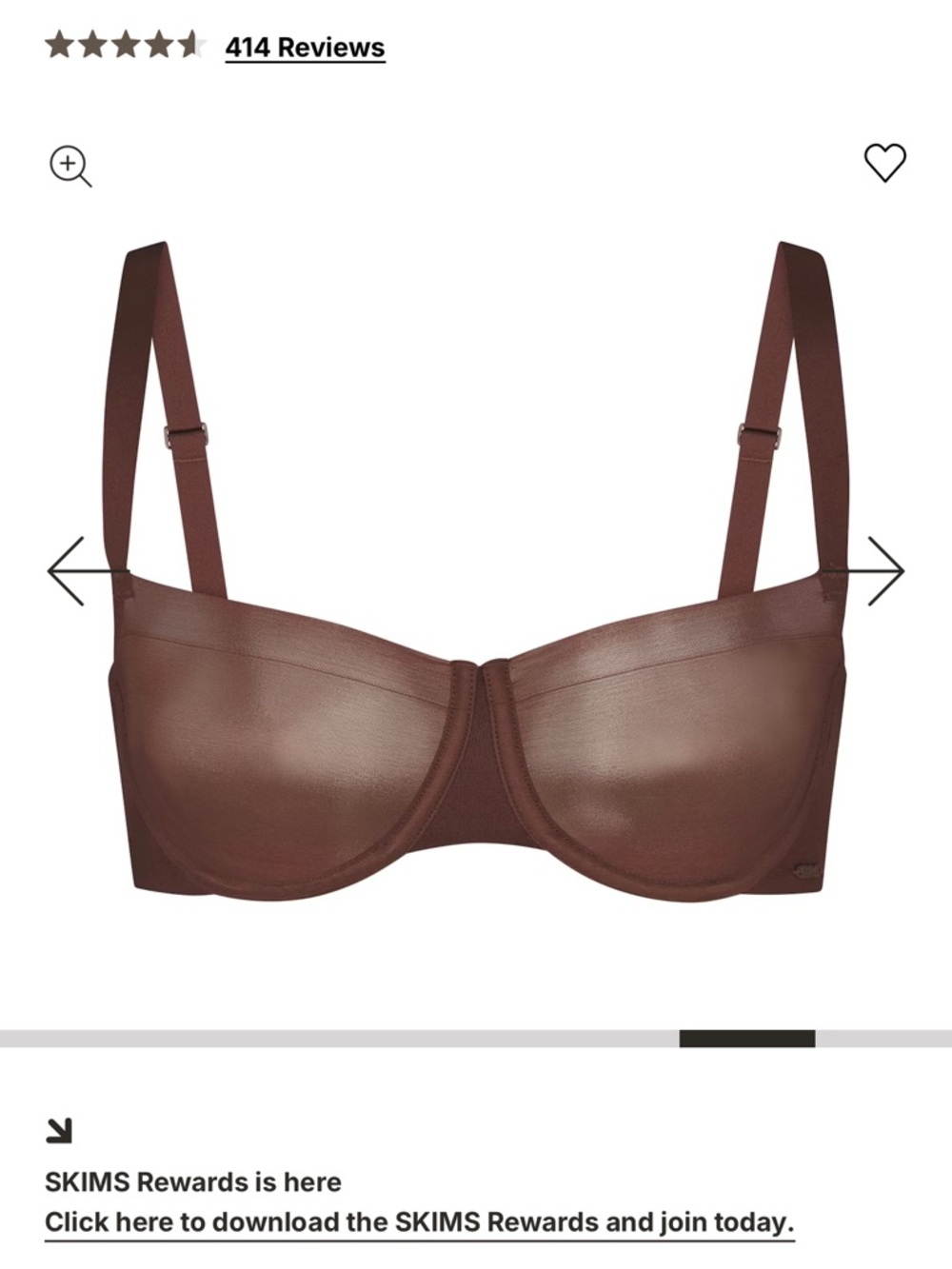
Task: Click the fourth rating star
Action: click(x=158, y=42)
